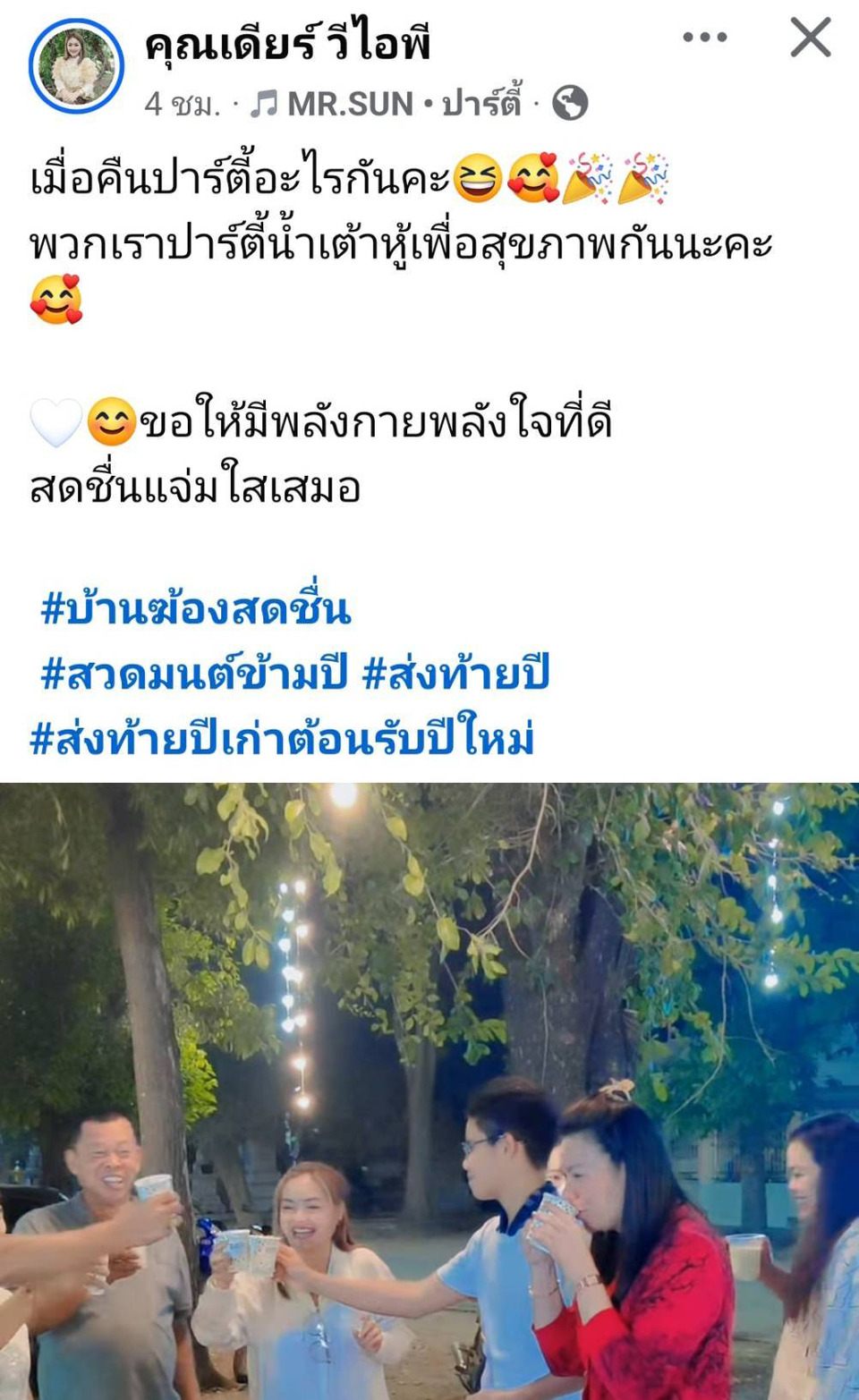Close this post view
The image size is (859, 1400).
[811, 38]
